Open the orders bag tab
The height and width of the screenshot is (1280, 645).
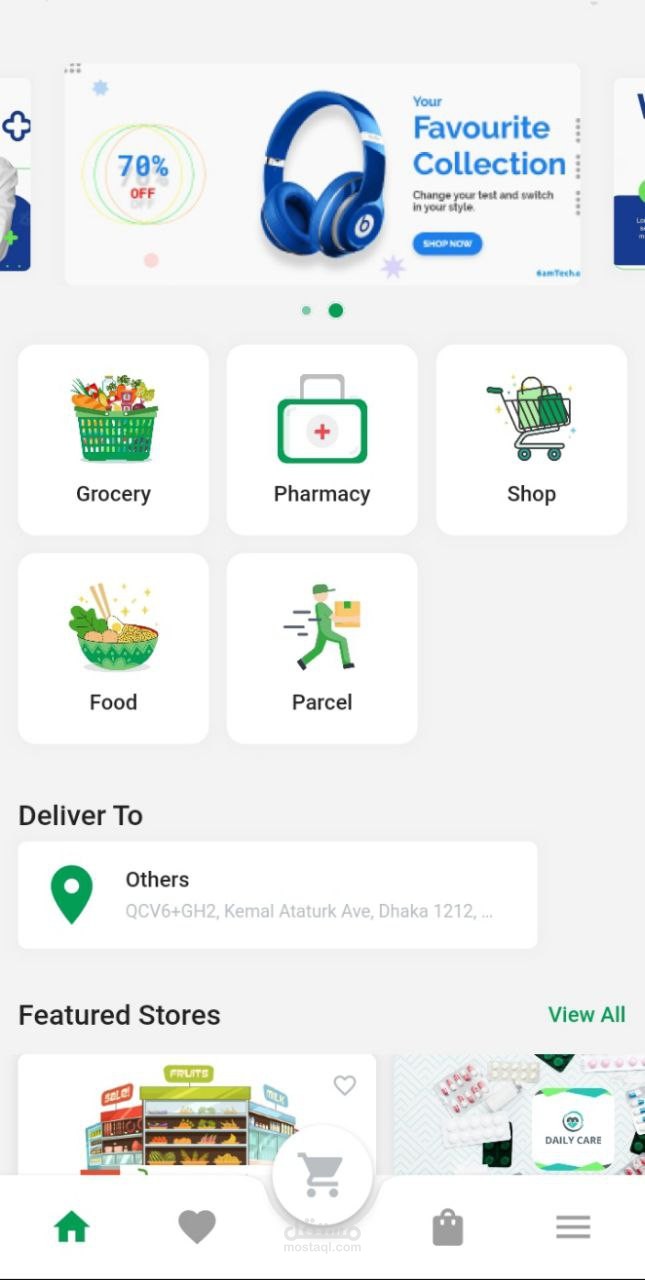pos(447,1227)
